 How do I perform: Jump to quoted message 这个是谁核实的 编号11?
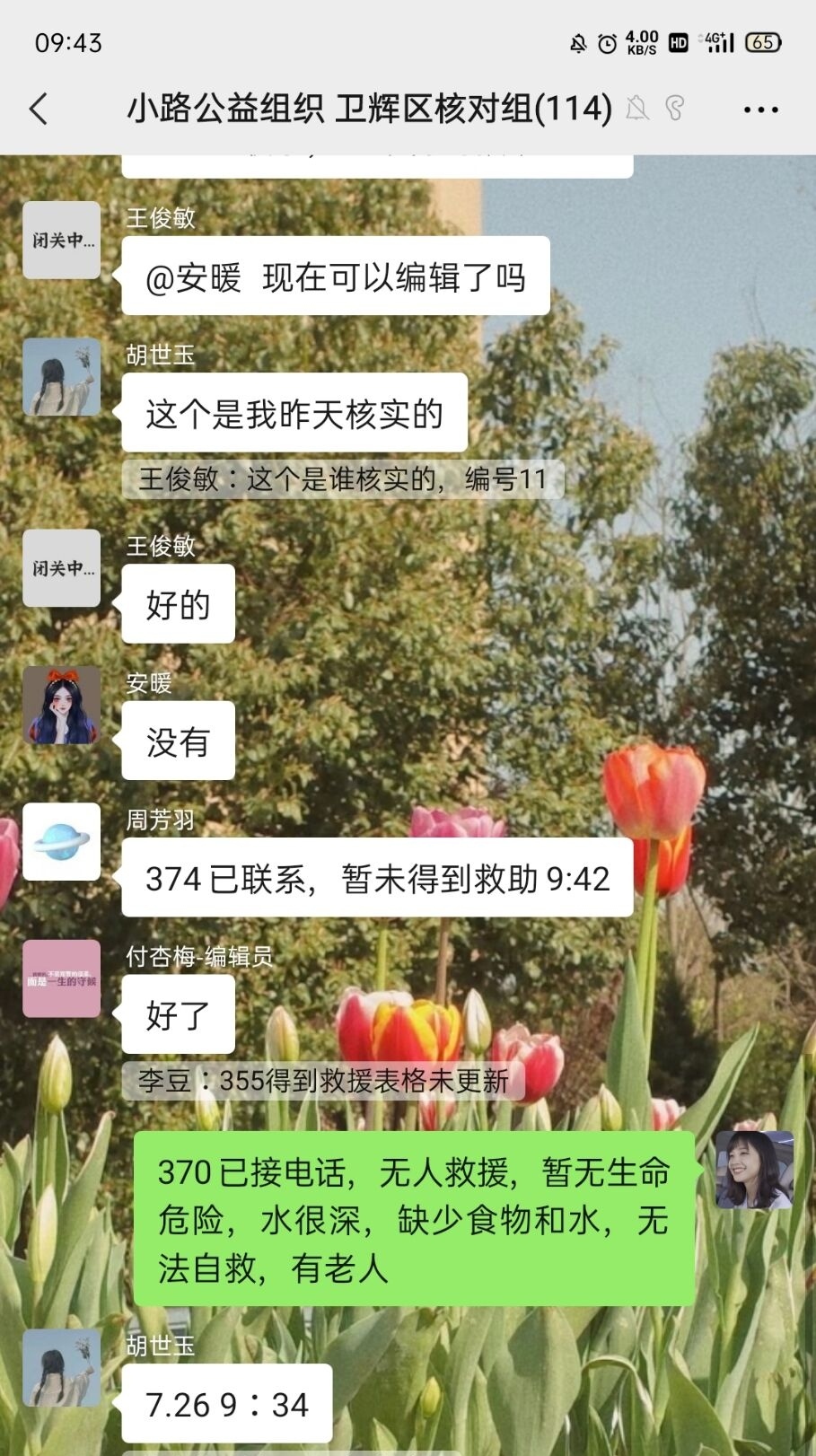[x=343, y=479]
